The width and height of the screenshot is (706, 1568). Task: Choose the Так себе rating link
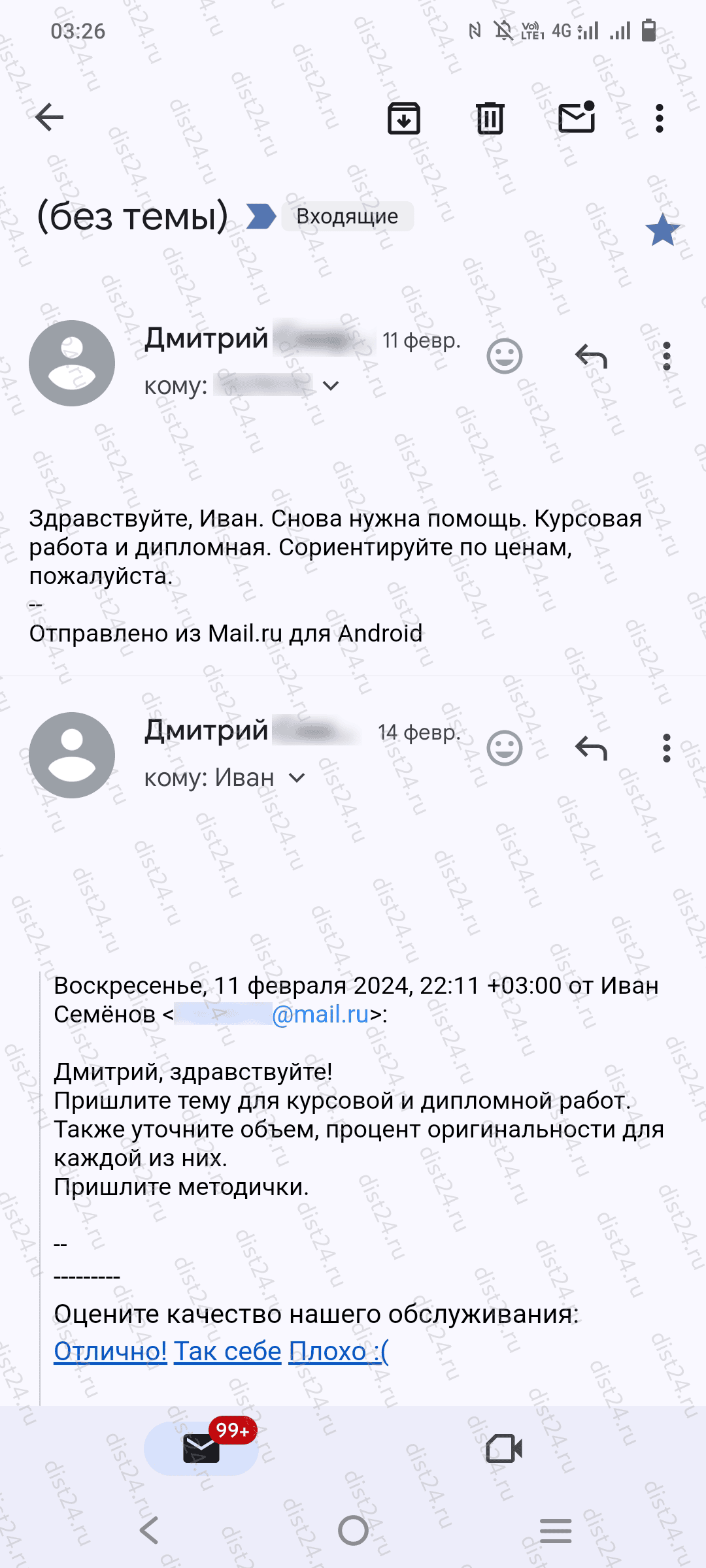pos(227,1351)
